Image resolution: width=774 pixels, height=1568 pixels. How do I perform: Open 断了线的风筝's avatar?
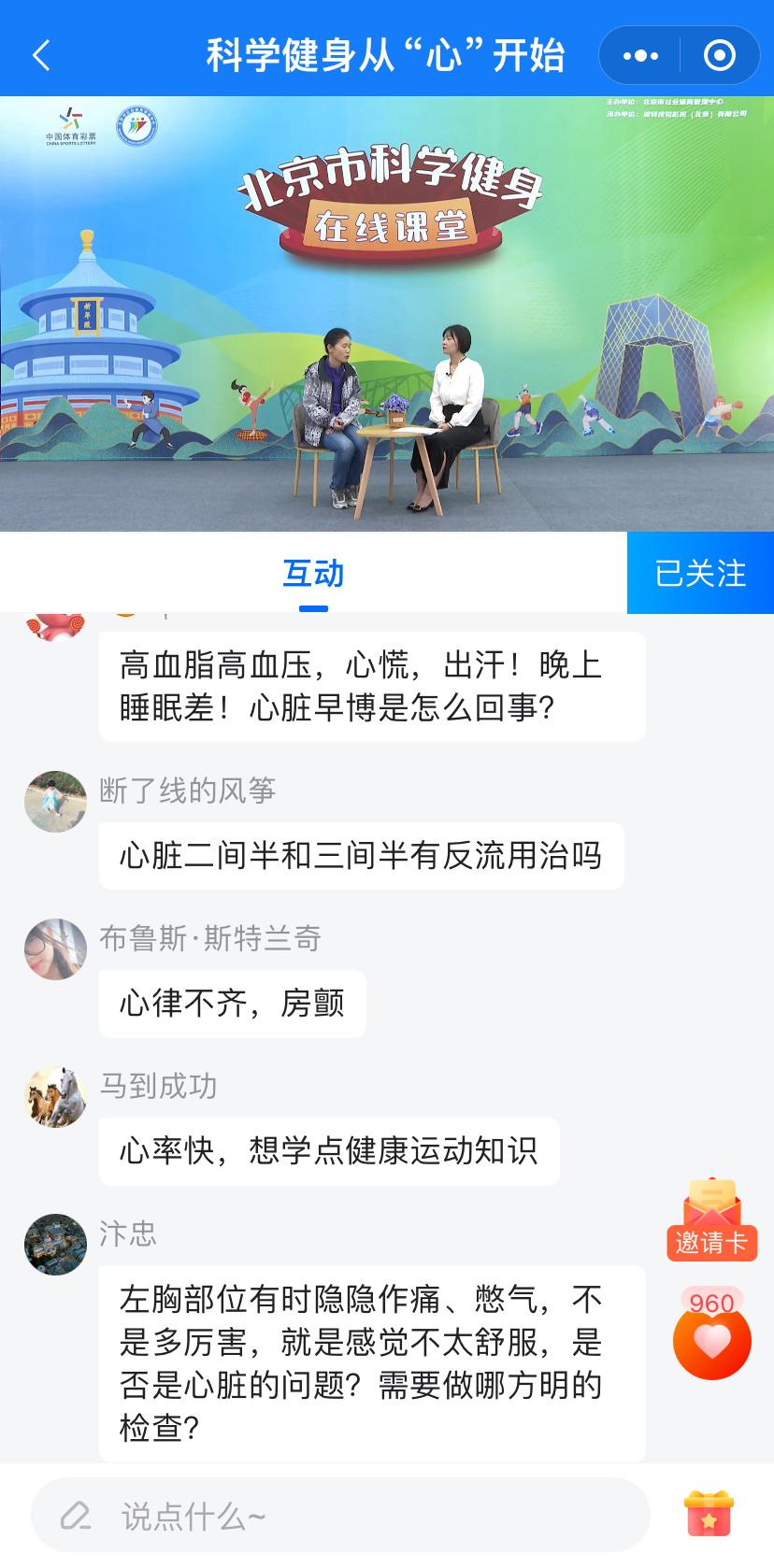55,801
